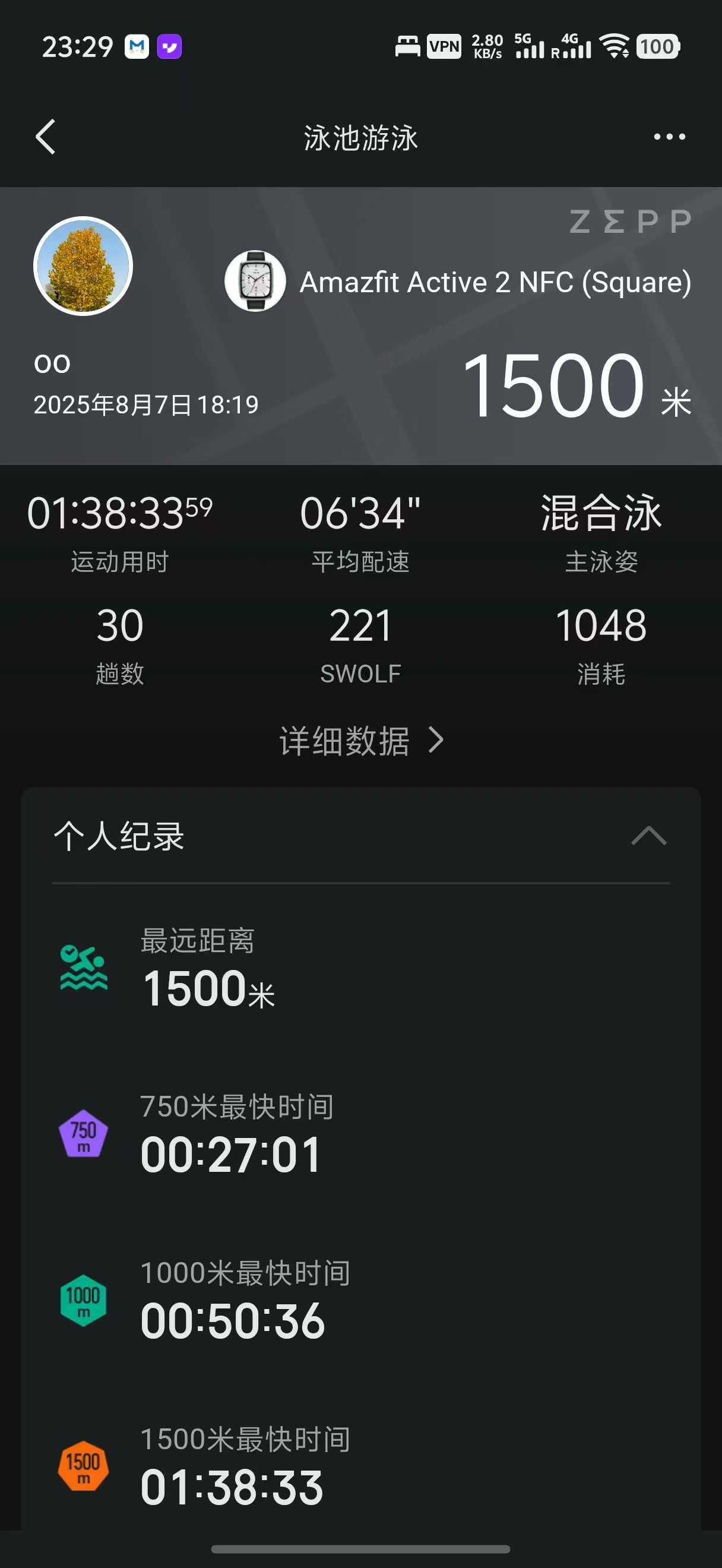Open the three-dot overflow menu
Viewport: 722px width, 1568px height.
(x=669, y=137)
